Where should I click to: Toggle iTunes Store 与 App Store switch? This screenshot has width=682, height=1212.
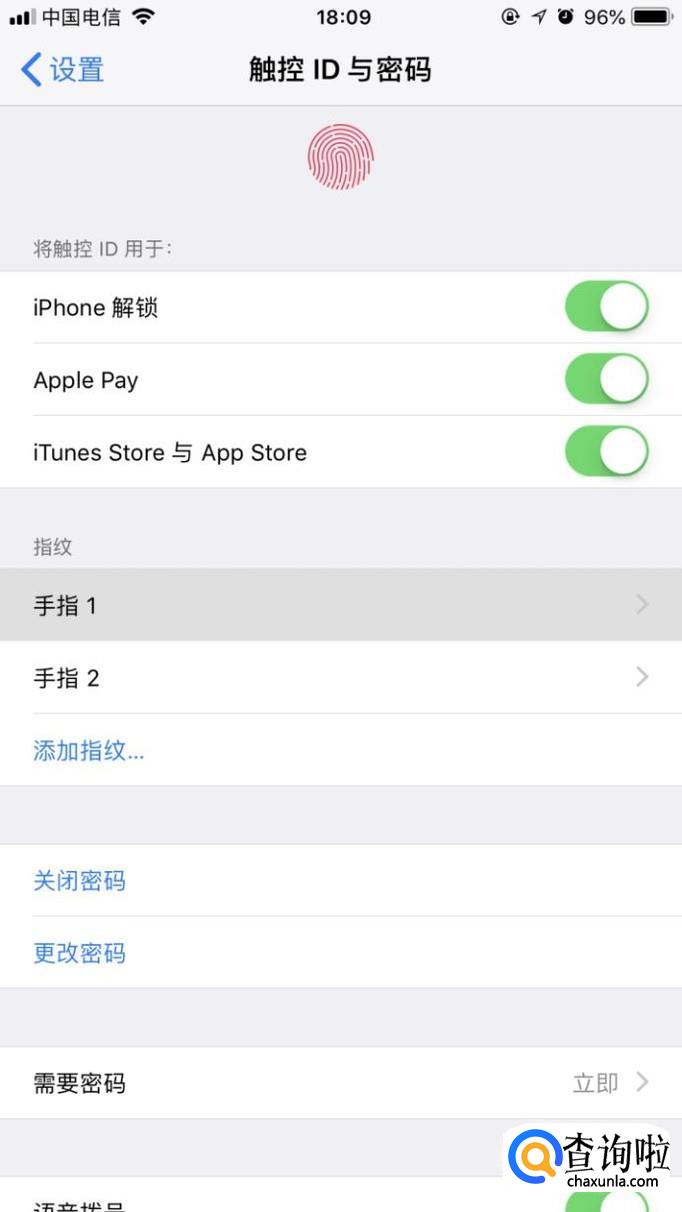[606, 452]
